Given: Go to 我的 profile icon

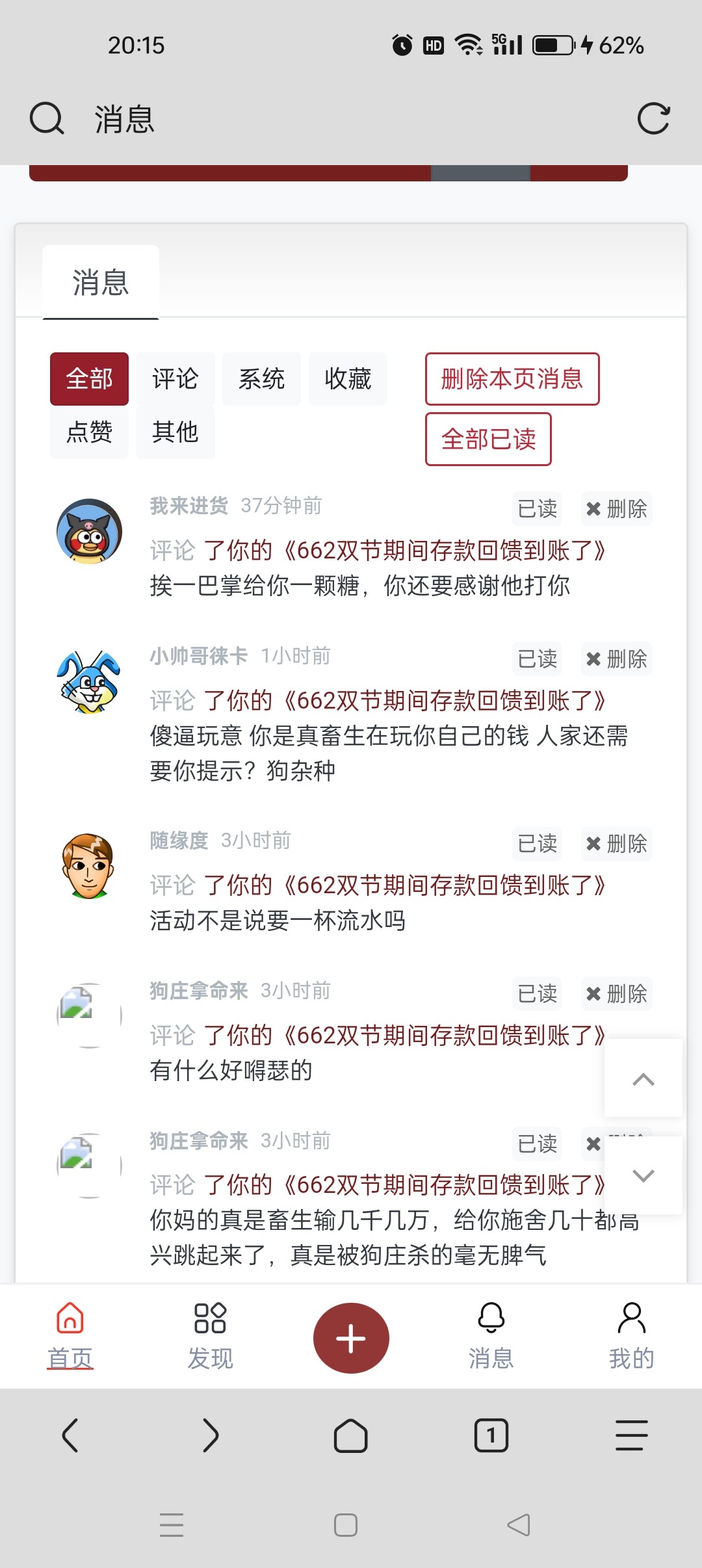Looking at the screenshot, I should tap(631, 1318).
